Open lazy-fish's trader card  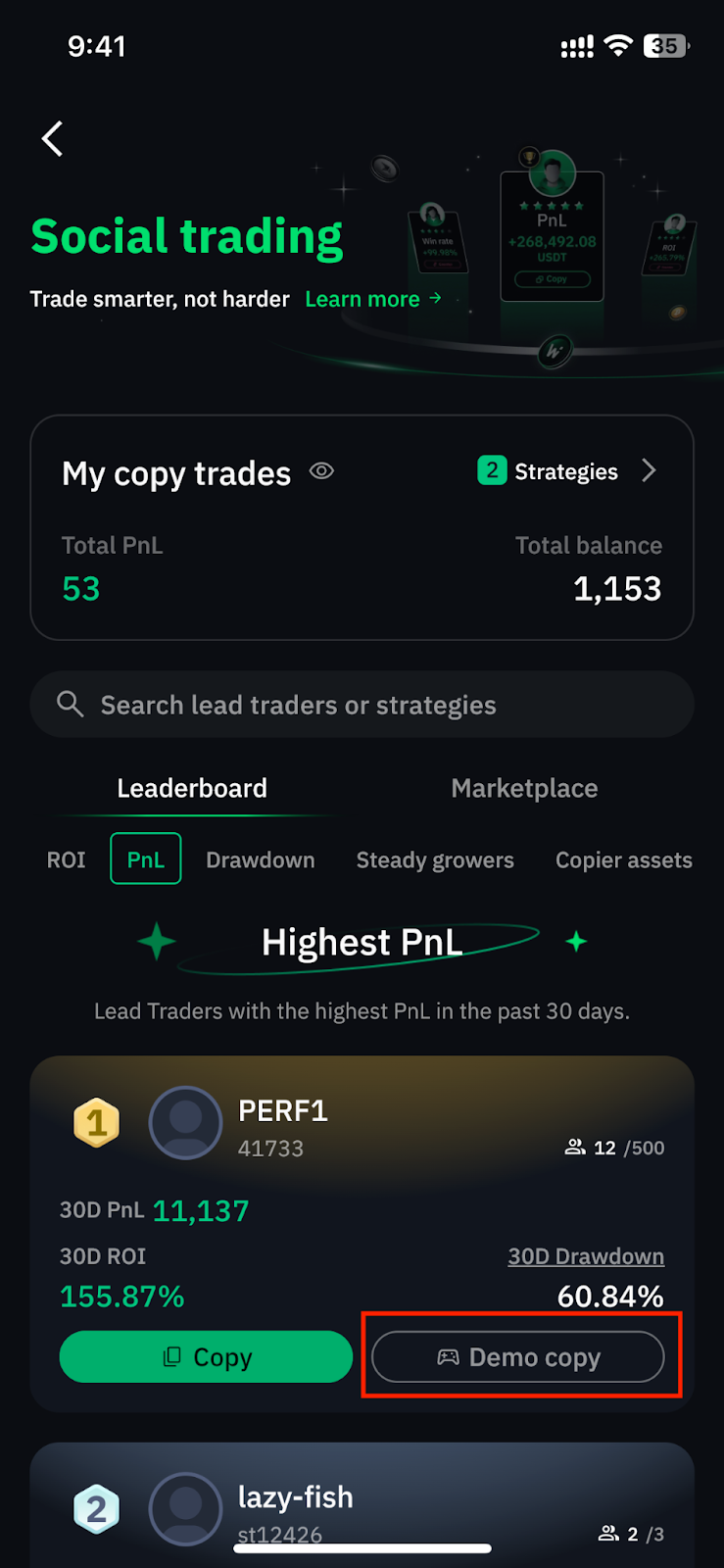coord(362,1504)
